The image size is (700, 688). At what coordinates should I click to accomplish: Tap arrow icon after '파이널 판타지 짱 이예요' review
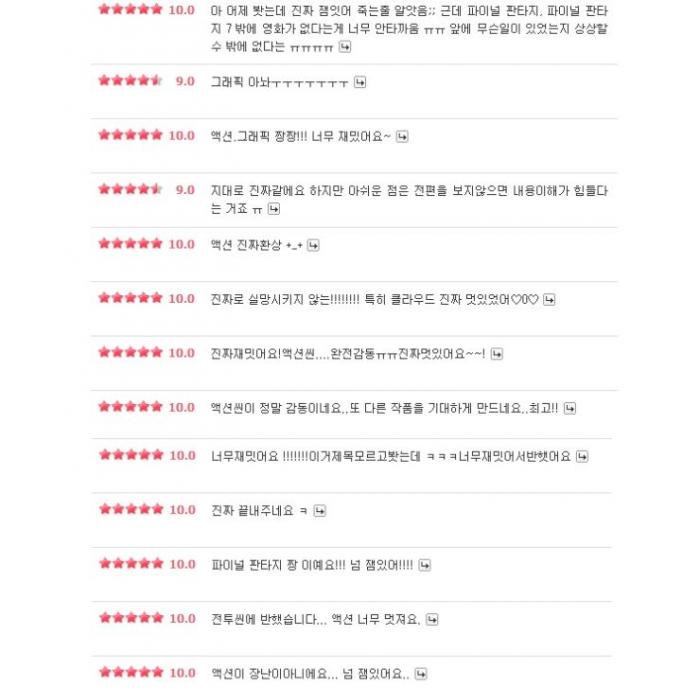424,565
